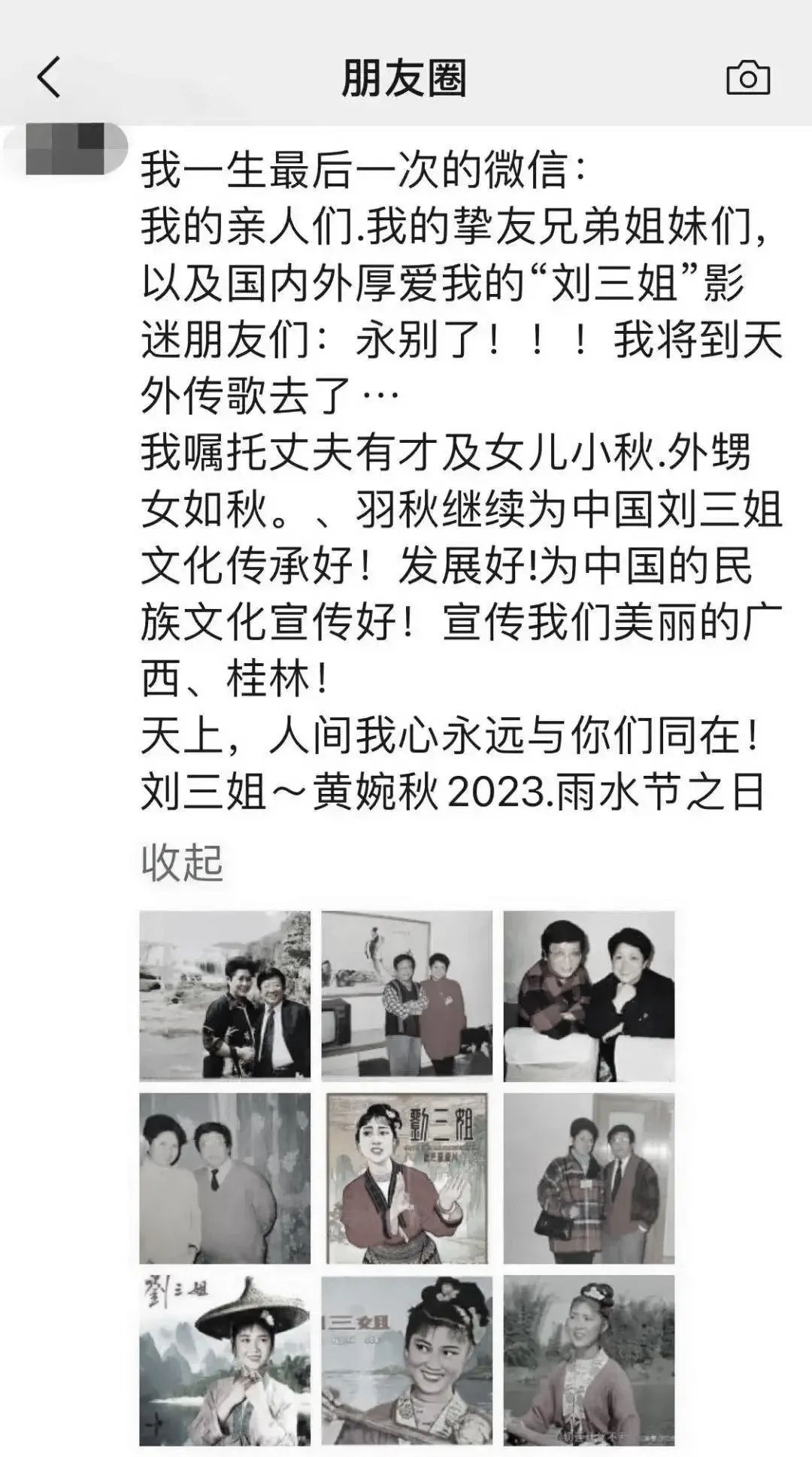
Task: Open the camera to post a moment
Action: point(747,78)
